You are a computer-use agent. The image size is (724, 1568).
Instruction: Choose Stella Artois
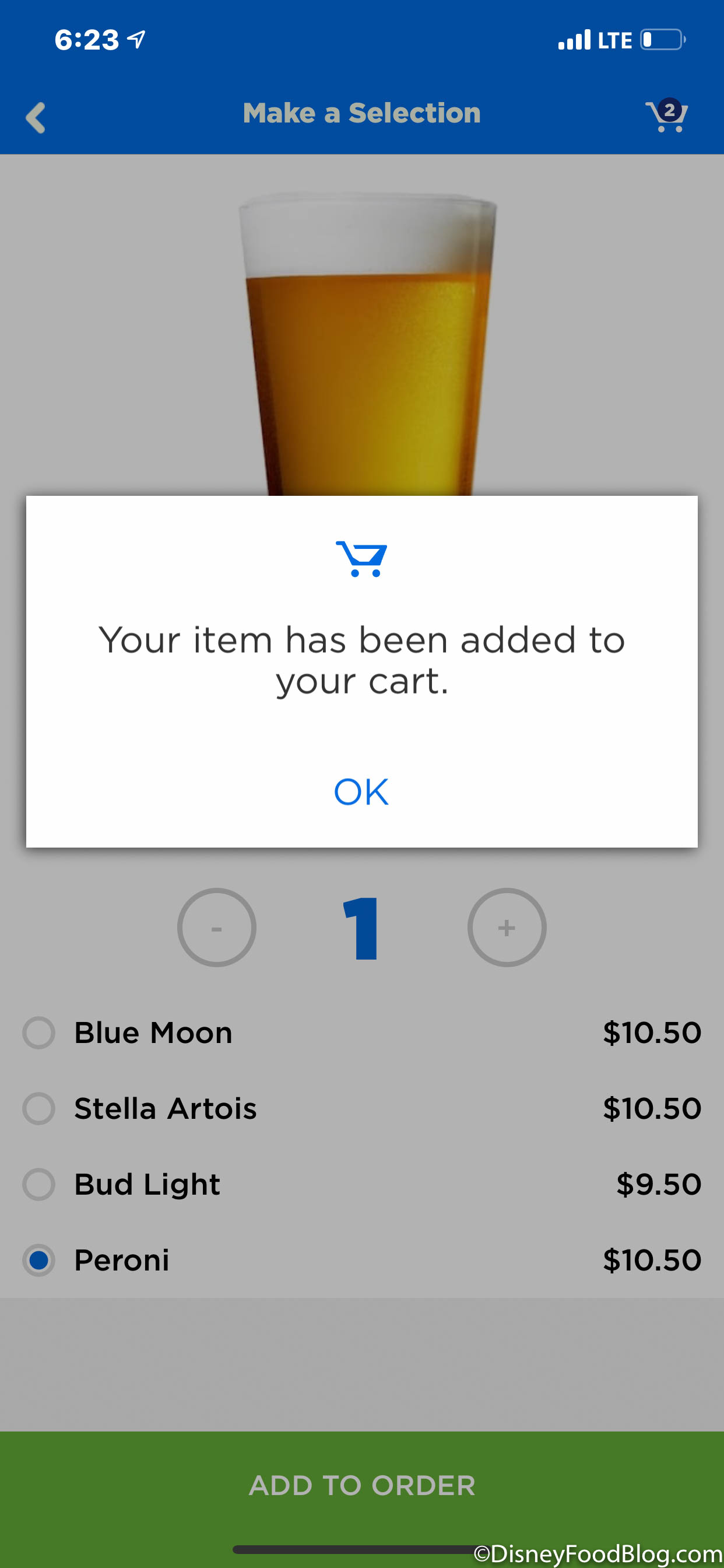tap(39, 1108)
